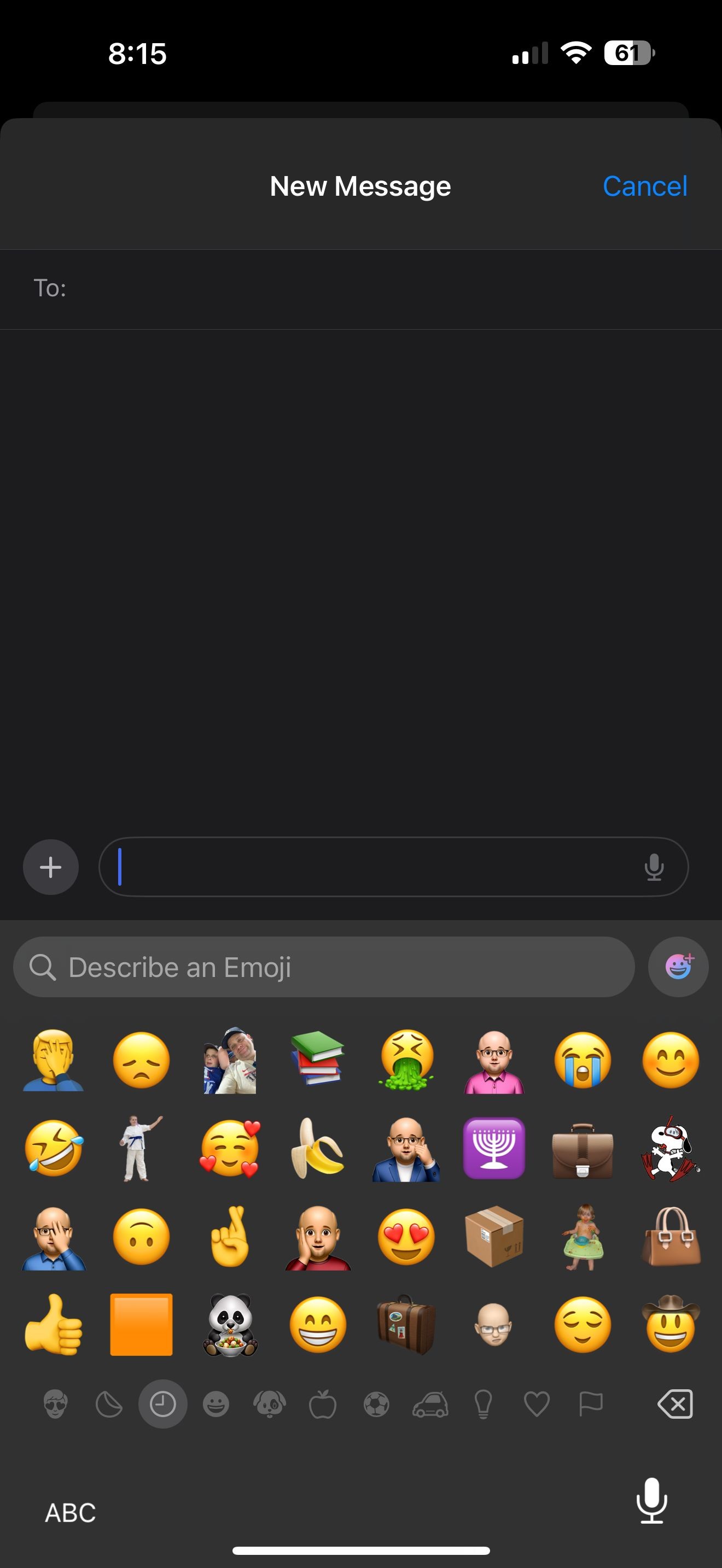Insert the cowboy hat face emoji
722x1568 pixels.
(x=670, y=1325)
